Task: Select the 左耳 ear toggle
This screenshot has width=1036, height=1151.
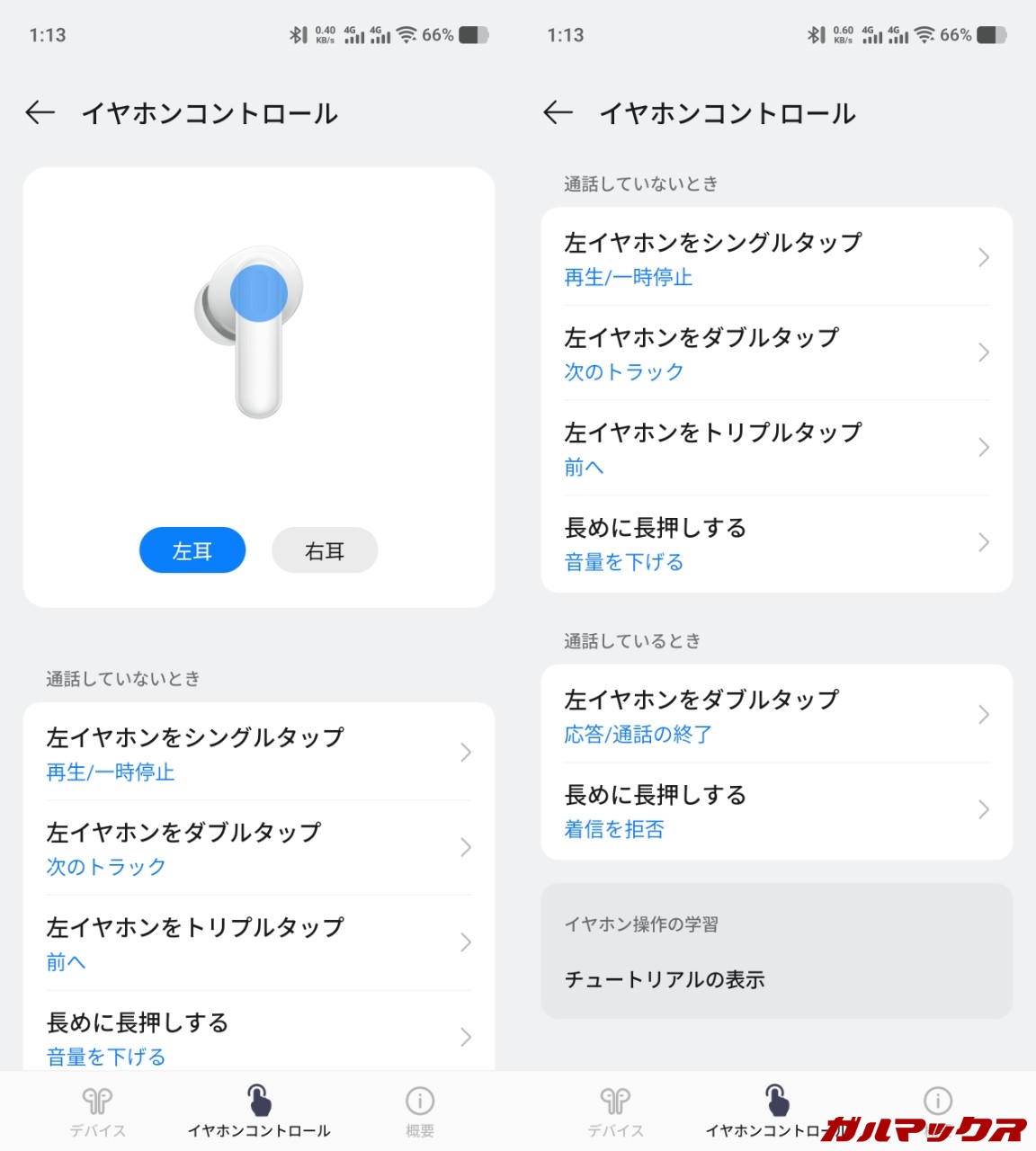Action: coord(192,550)
